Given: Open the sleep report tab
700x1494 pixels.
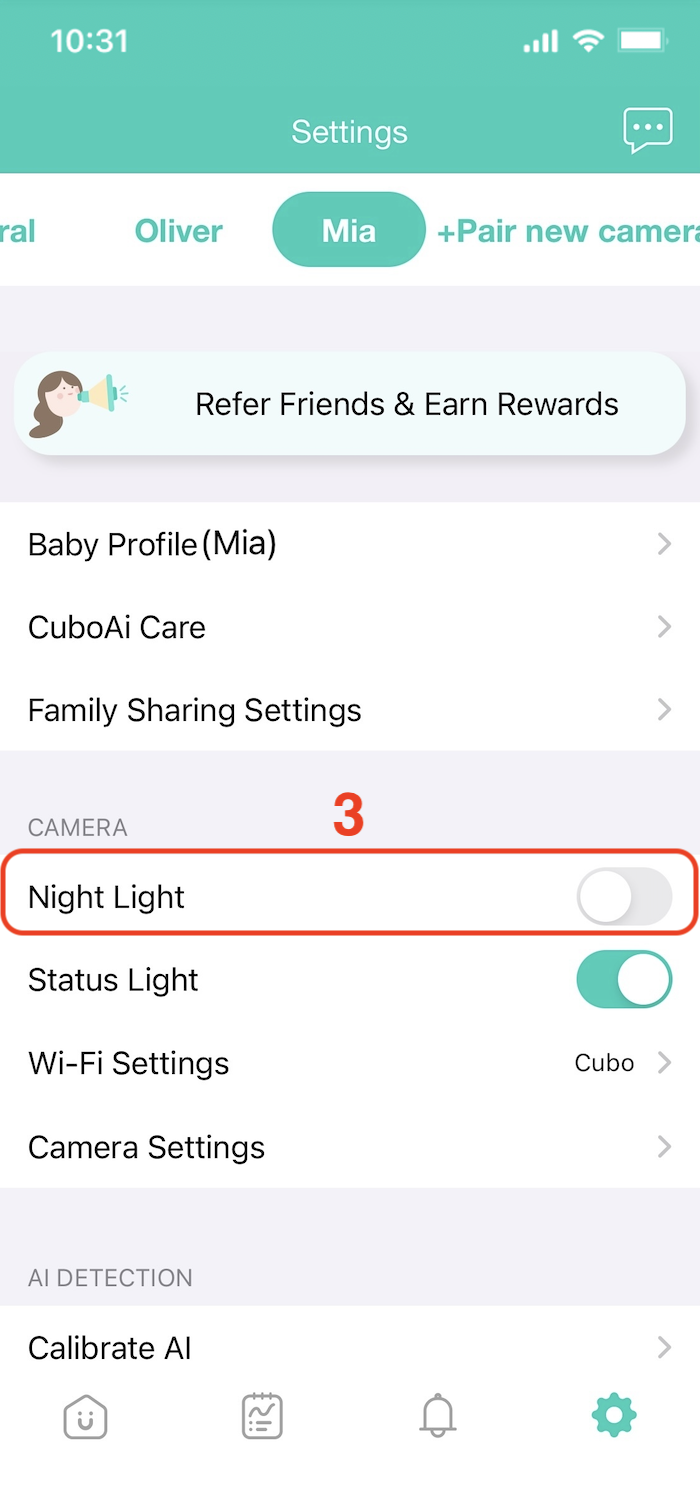Looking at the screenshot, I should pyautogui.click(x=262, y=1416).
